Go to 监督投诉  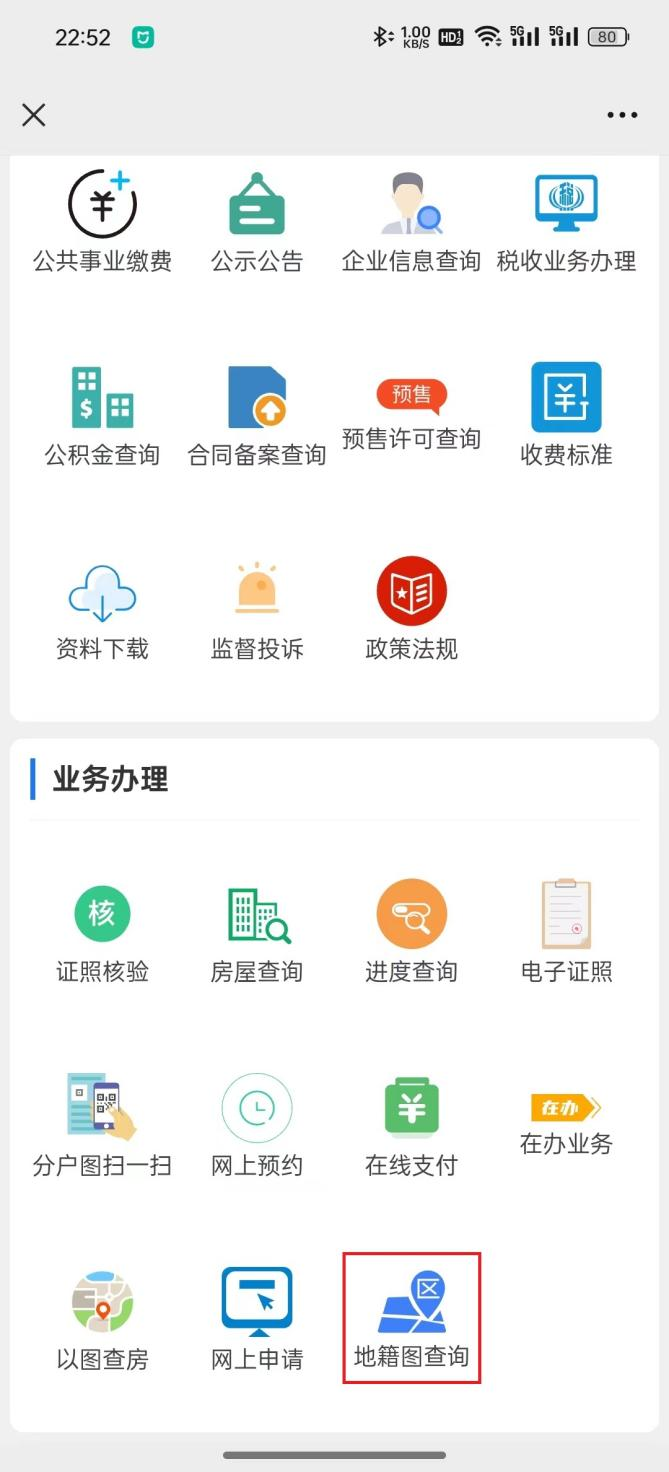point(257,610)
